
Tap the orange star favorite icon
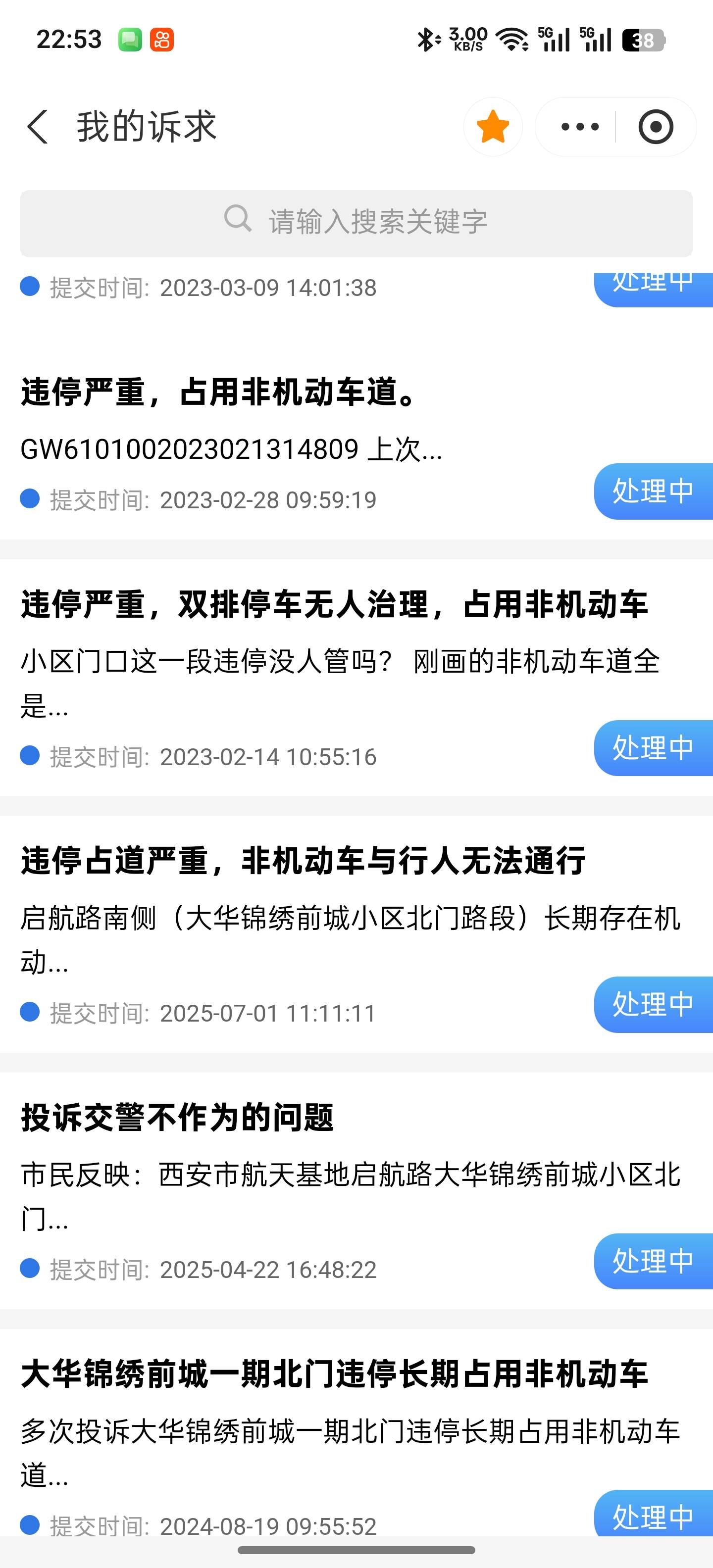pyautogui.click(x=493, y=127)
